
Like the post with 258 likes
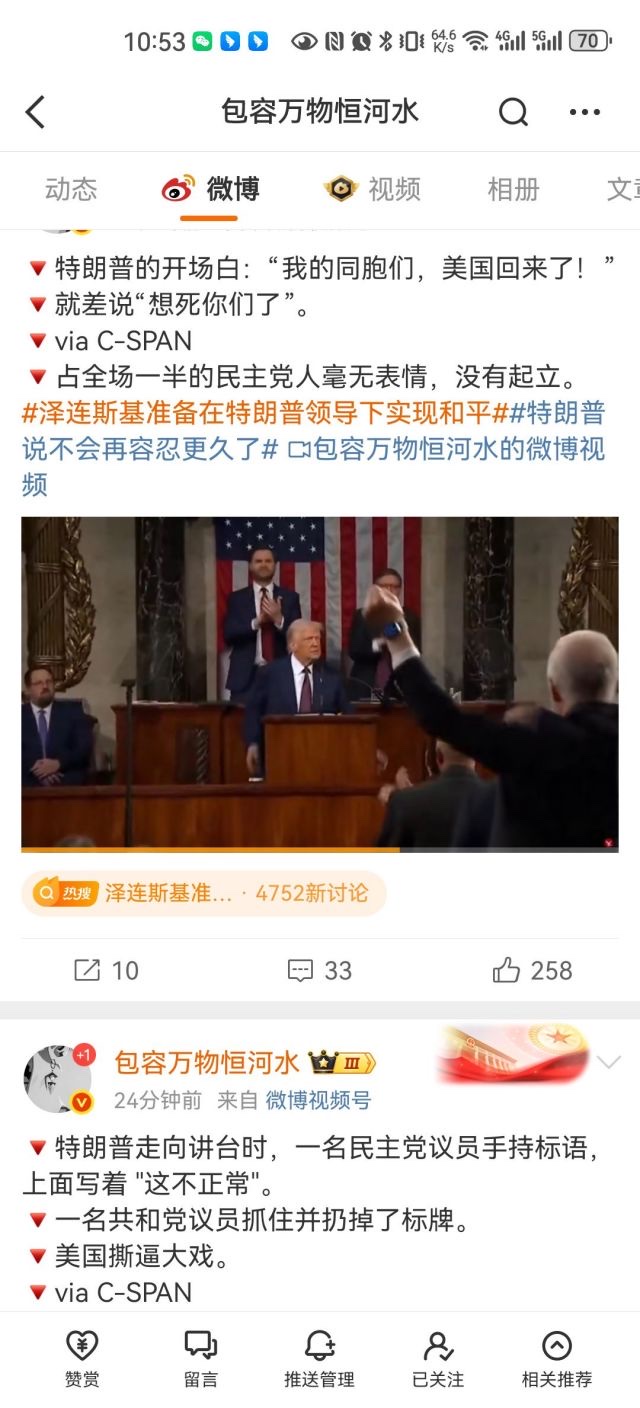(532, 970)
